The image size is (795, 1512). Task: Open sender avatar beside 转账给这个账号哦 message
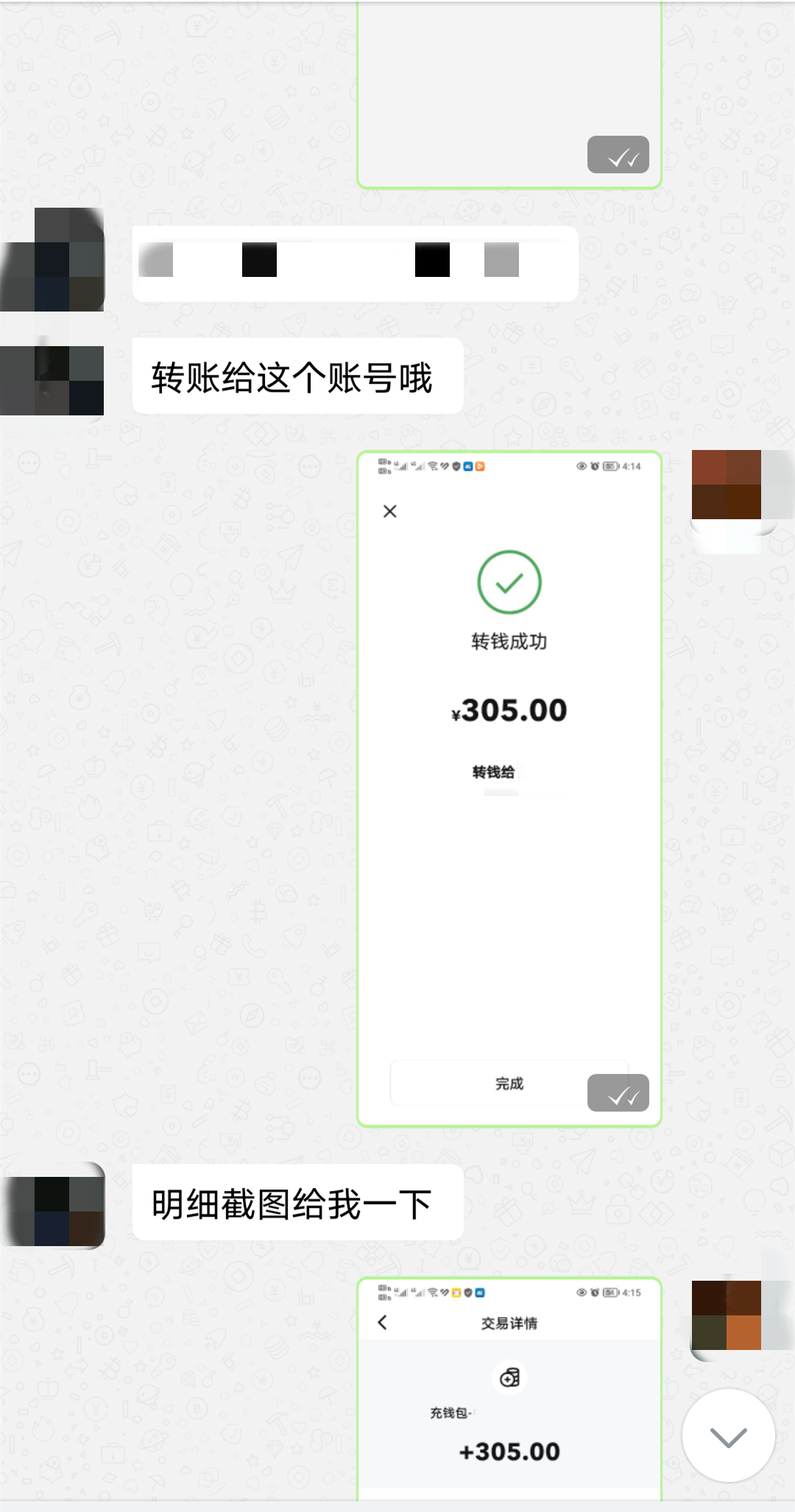(x=53, y=380)
